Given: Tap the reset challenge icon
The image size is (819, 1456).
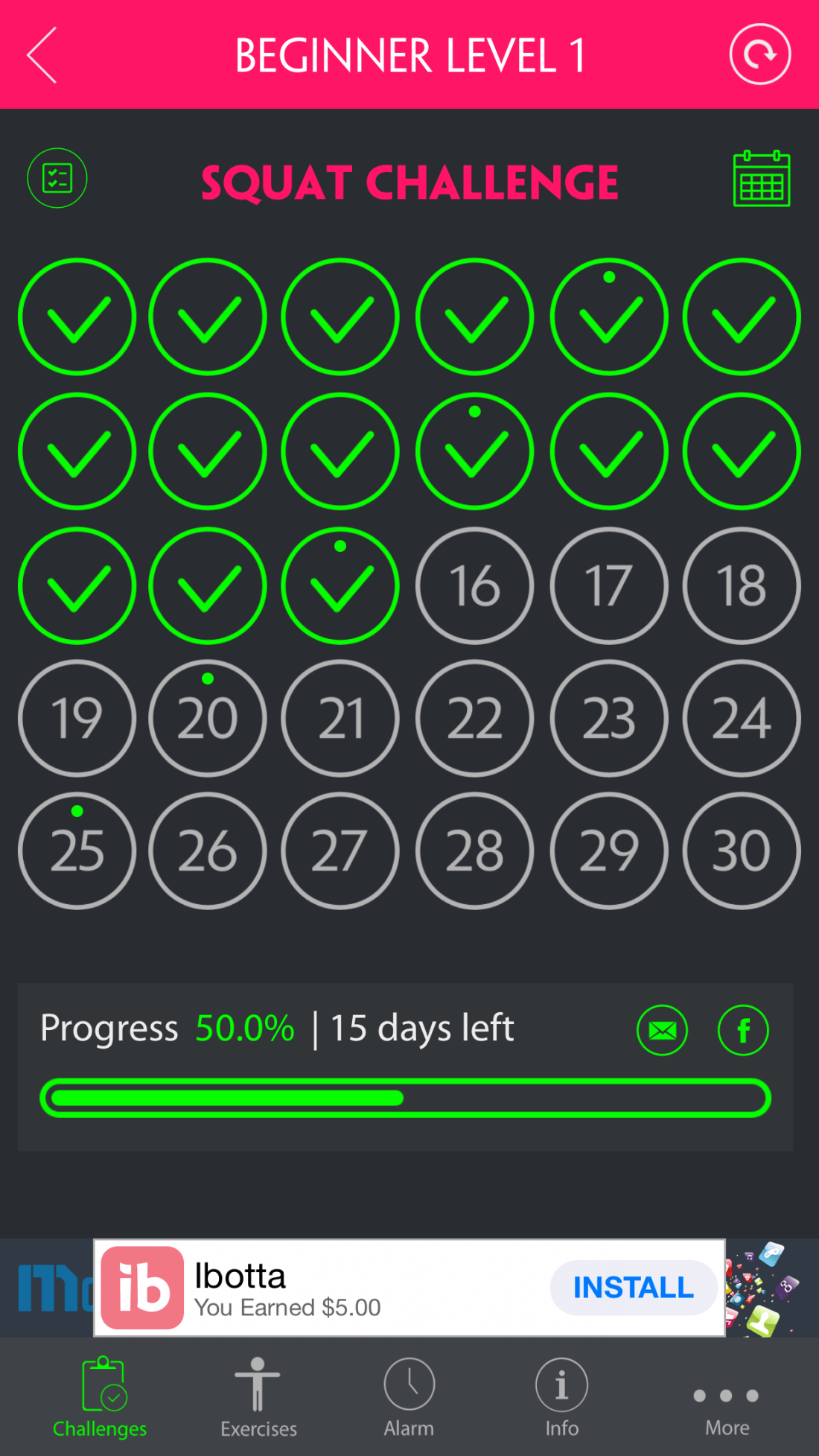Looking at the screenshot, I should point(759,54).
